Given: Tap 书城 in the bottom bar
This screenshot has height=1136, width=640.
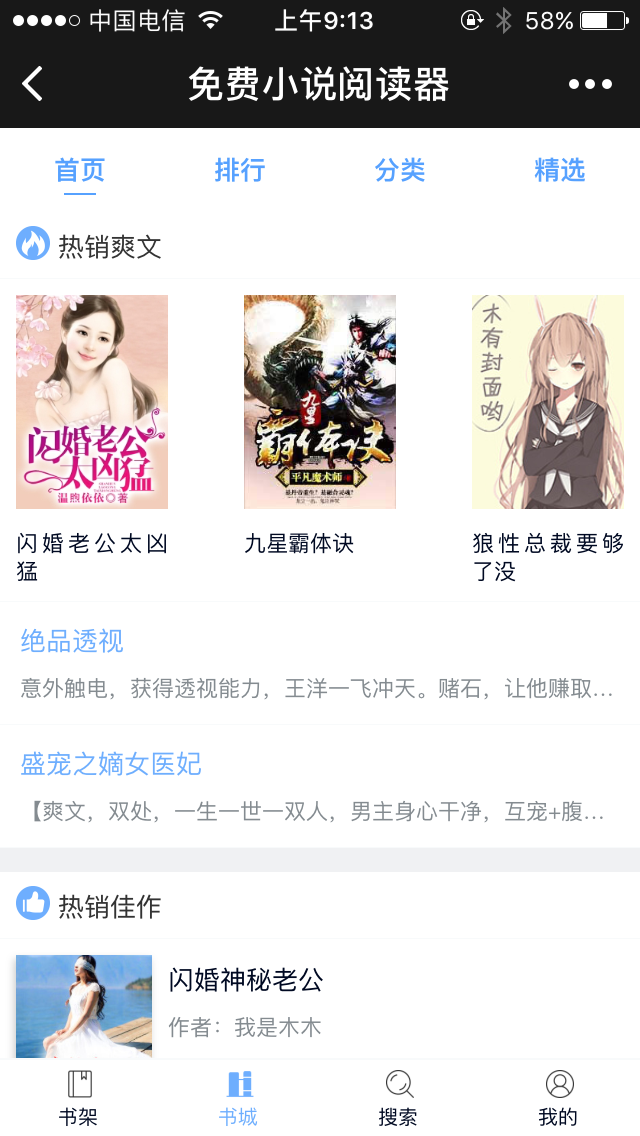Looking at the screenshot, I should [x=239, y=1097].
